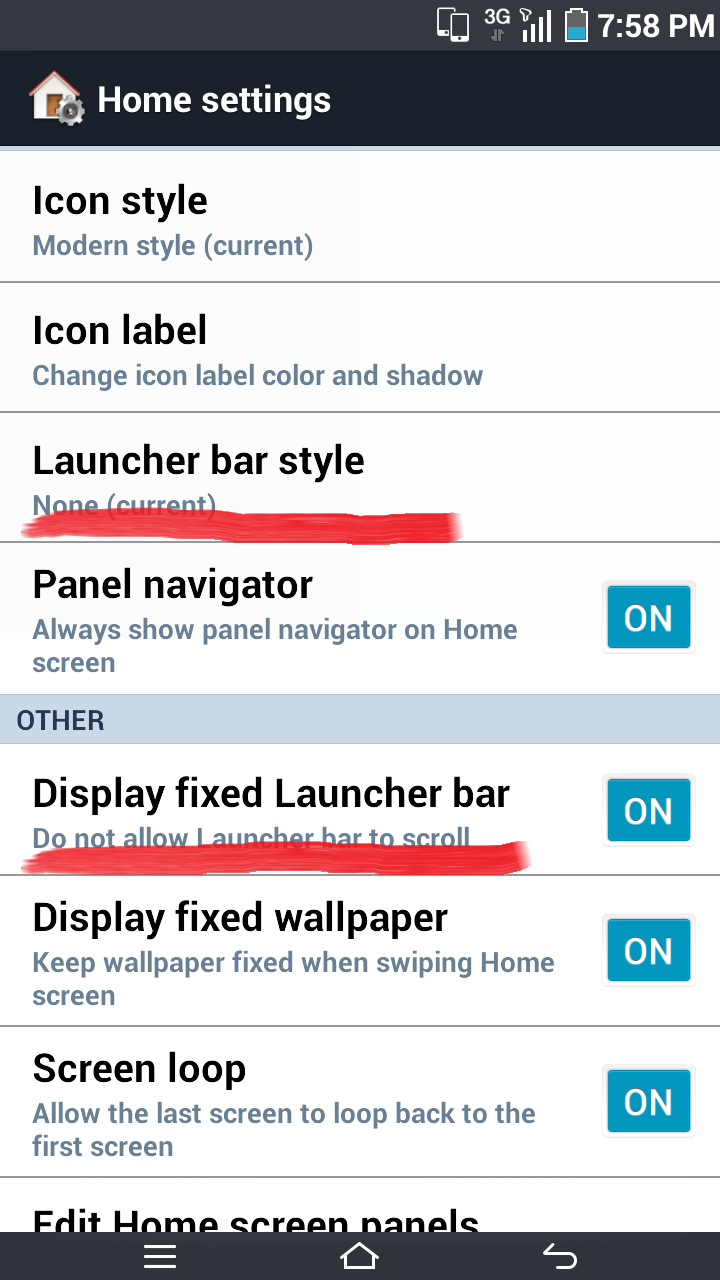720x1280 pixels.
Task: Switch off Screen loop
Action: [x=648, y=1102]
